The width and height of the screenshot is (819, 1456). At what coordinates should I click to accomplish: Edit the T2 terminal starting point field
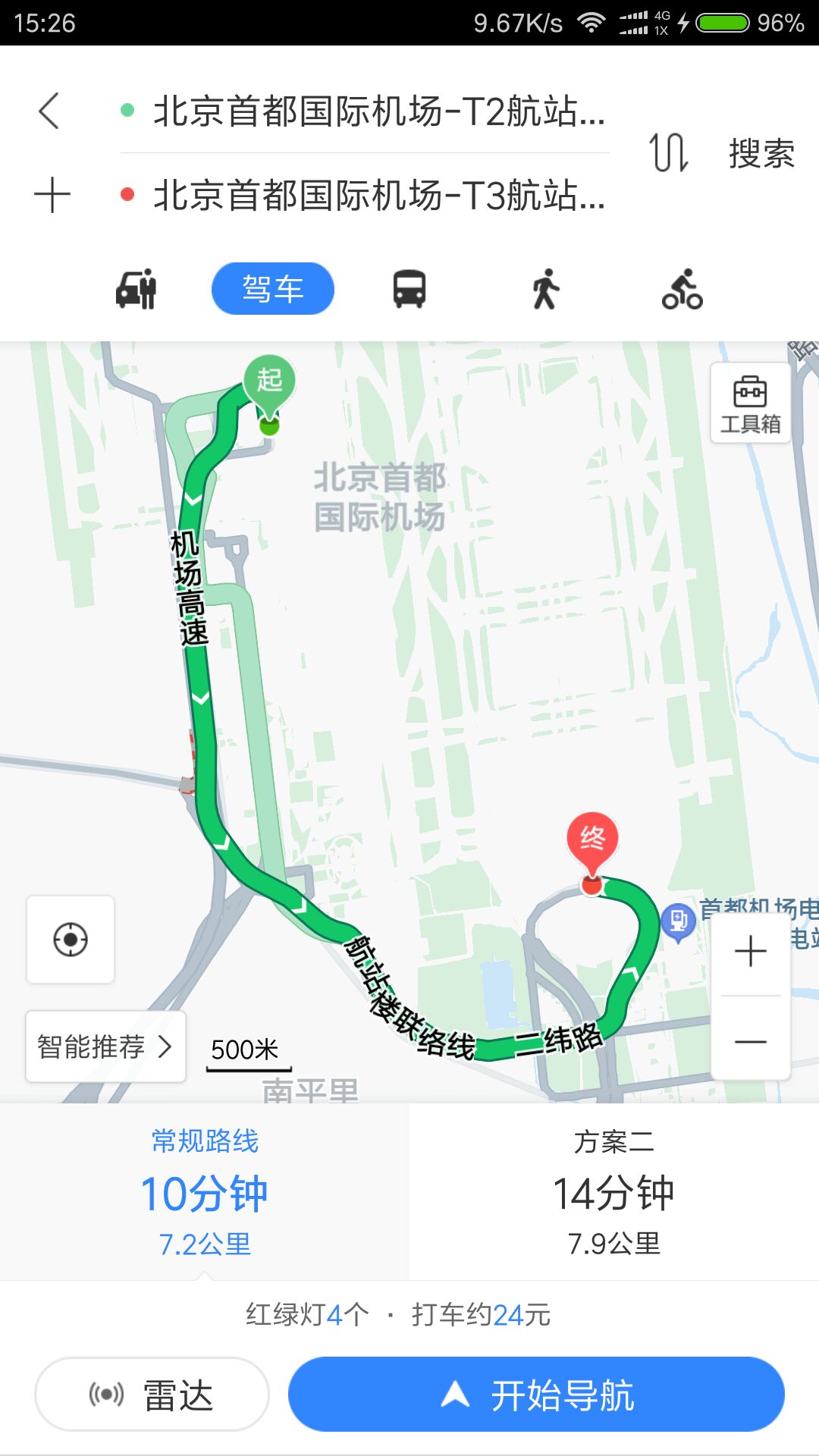click(x=365, y=111)
